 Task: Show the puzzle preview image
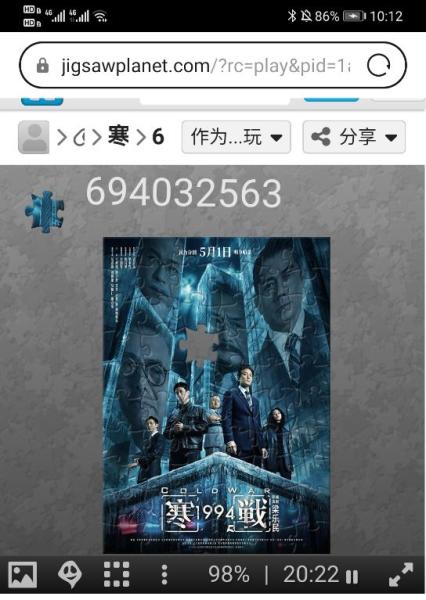[23, 574]
